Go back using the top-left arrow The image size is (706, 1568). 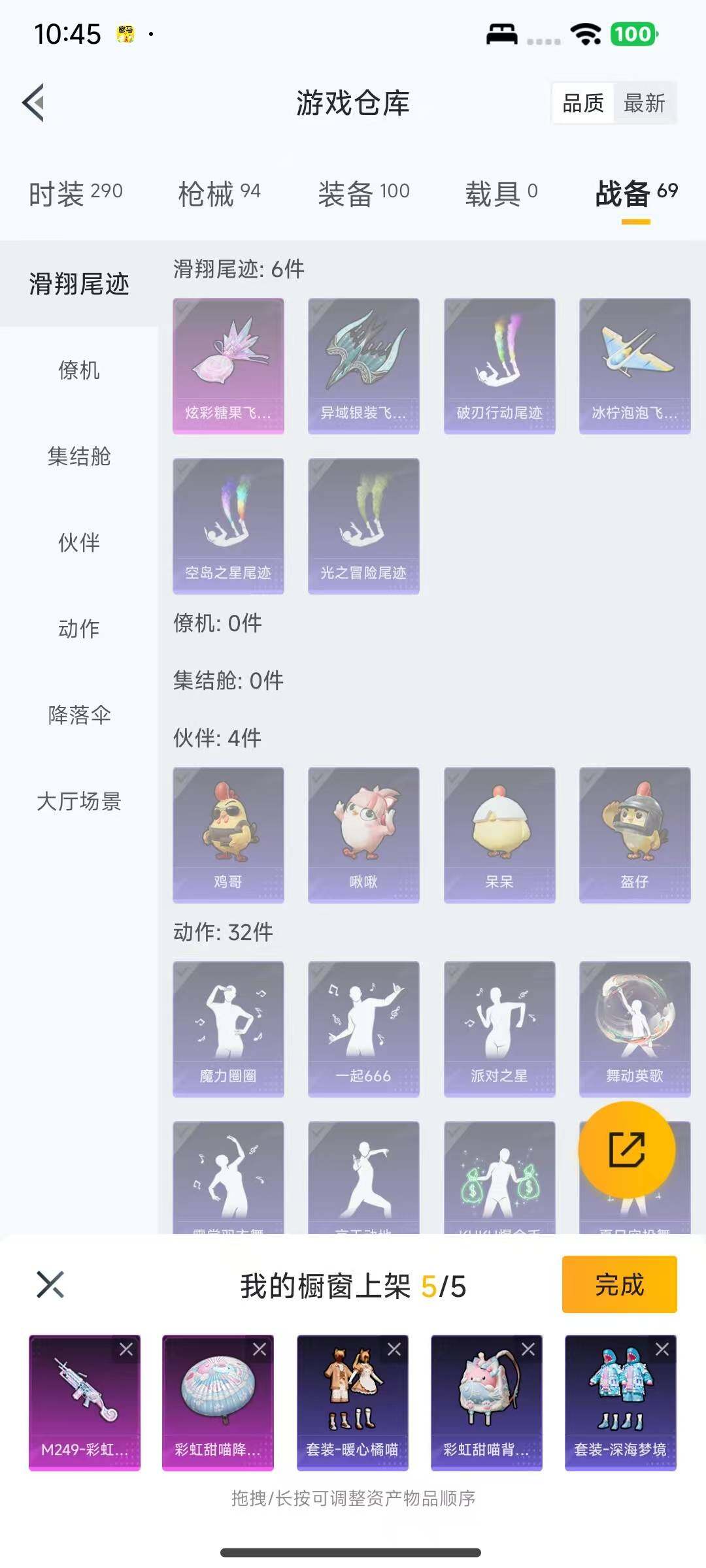pos(34,103)
